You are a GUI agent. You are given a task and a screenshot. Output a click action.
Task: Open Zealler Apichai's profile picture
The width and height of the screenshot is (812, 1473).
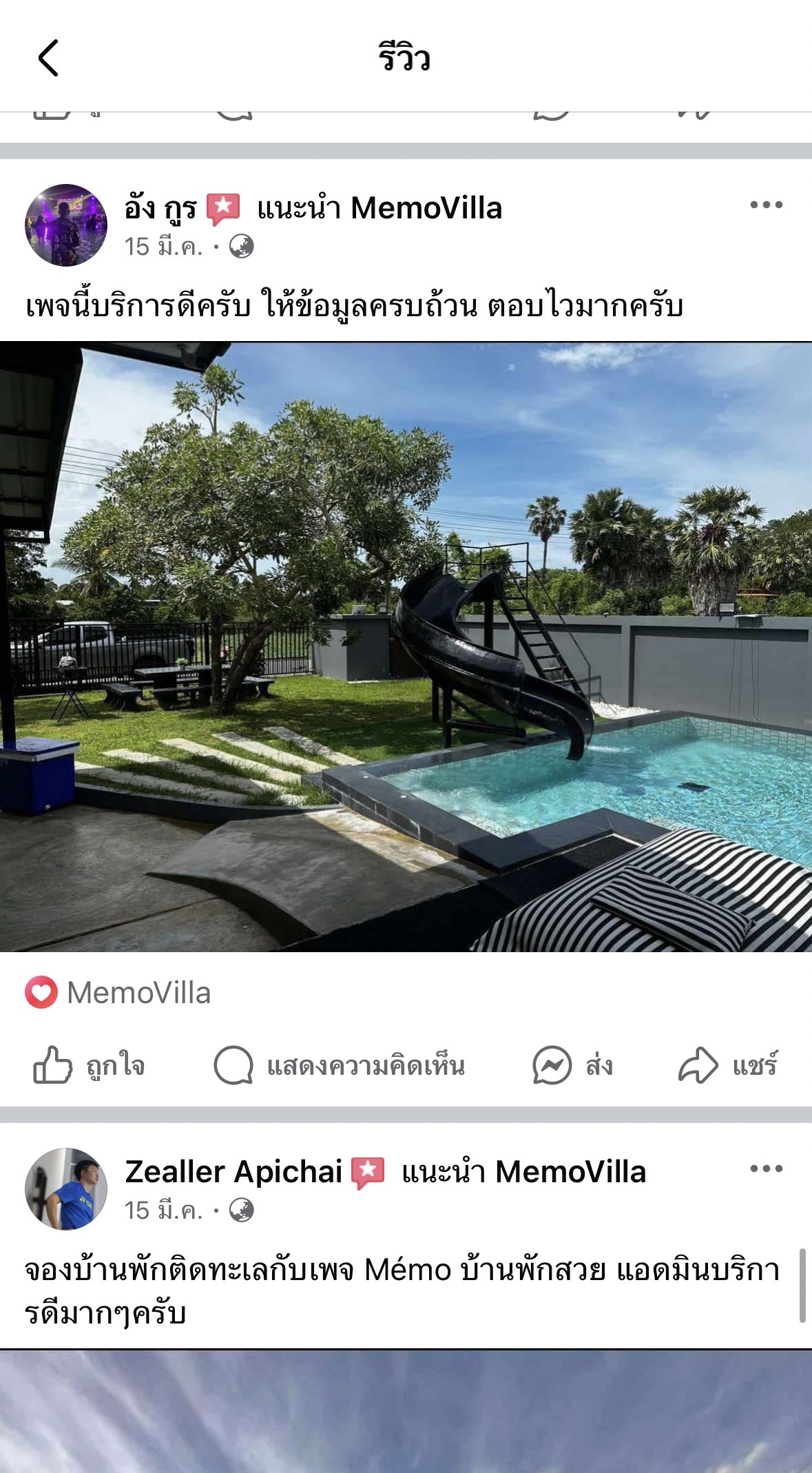pos(66,1189)
